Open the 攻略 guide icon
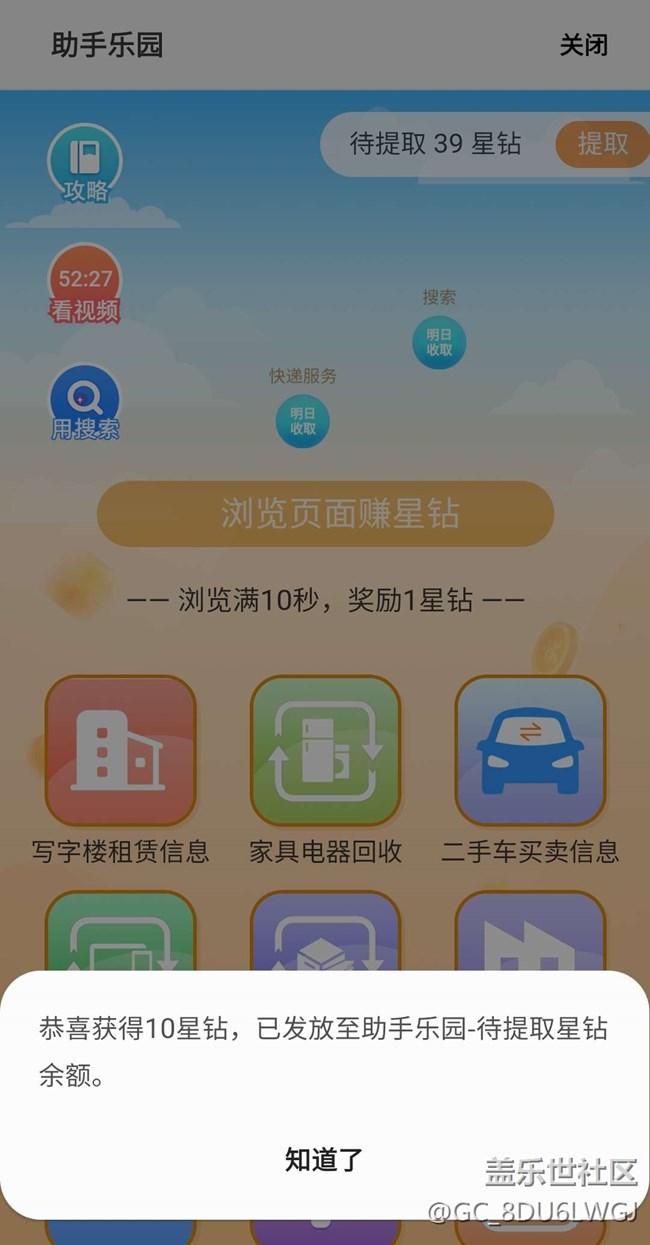Viewport: 650px width, 1245px height. click(x=85, y=165)
